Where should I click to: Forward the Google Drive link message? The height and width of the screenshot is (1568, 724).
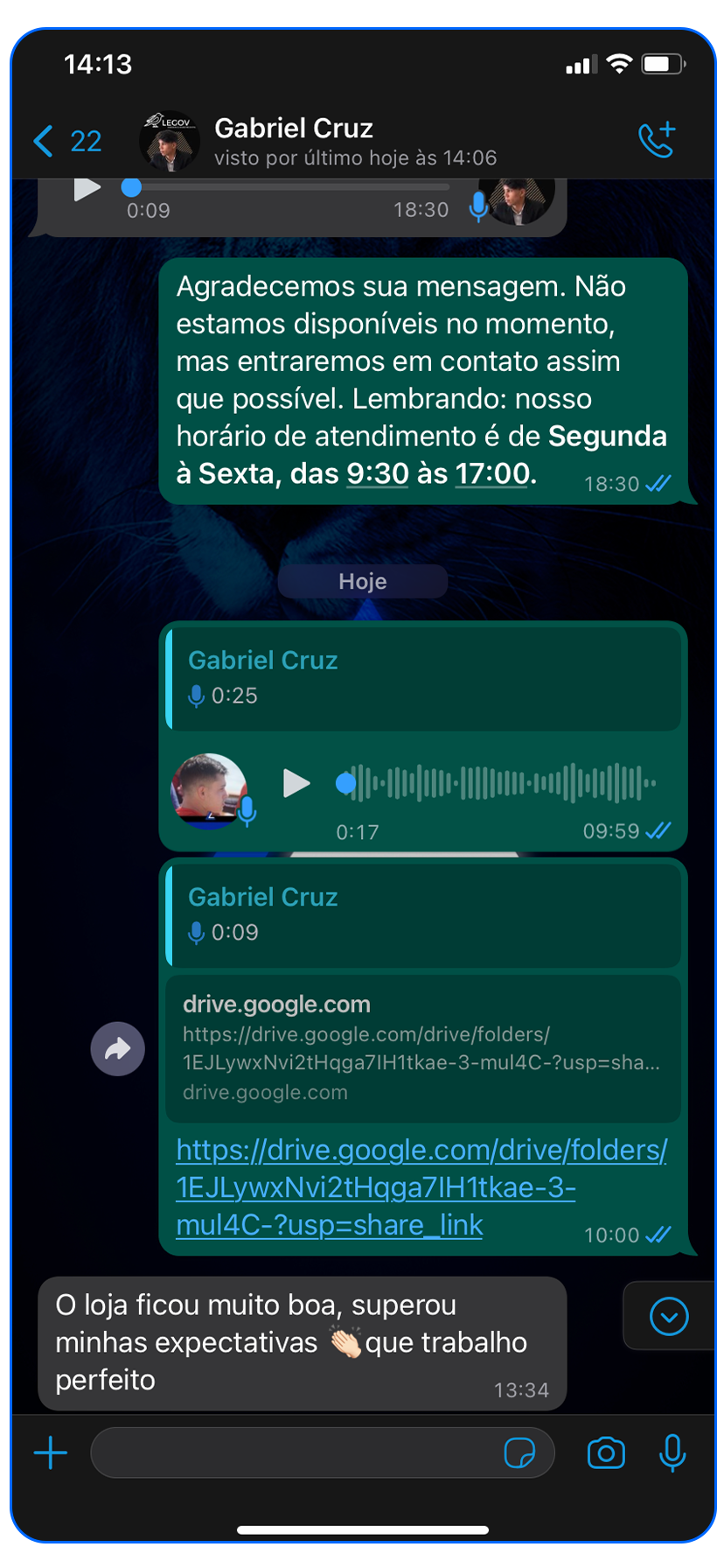117,1048
